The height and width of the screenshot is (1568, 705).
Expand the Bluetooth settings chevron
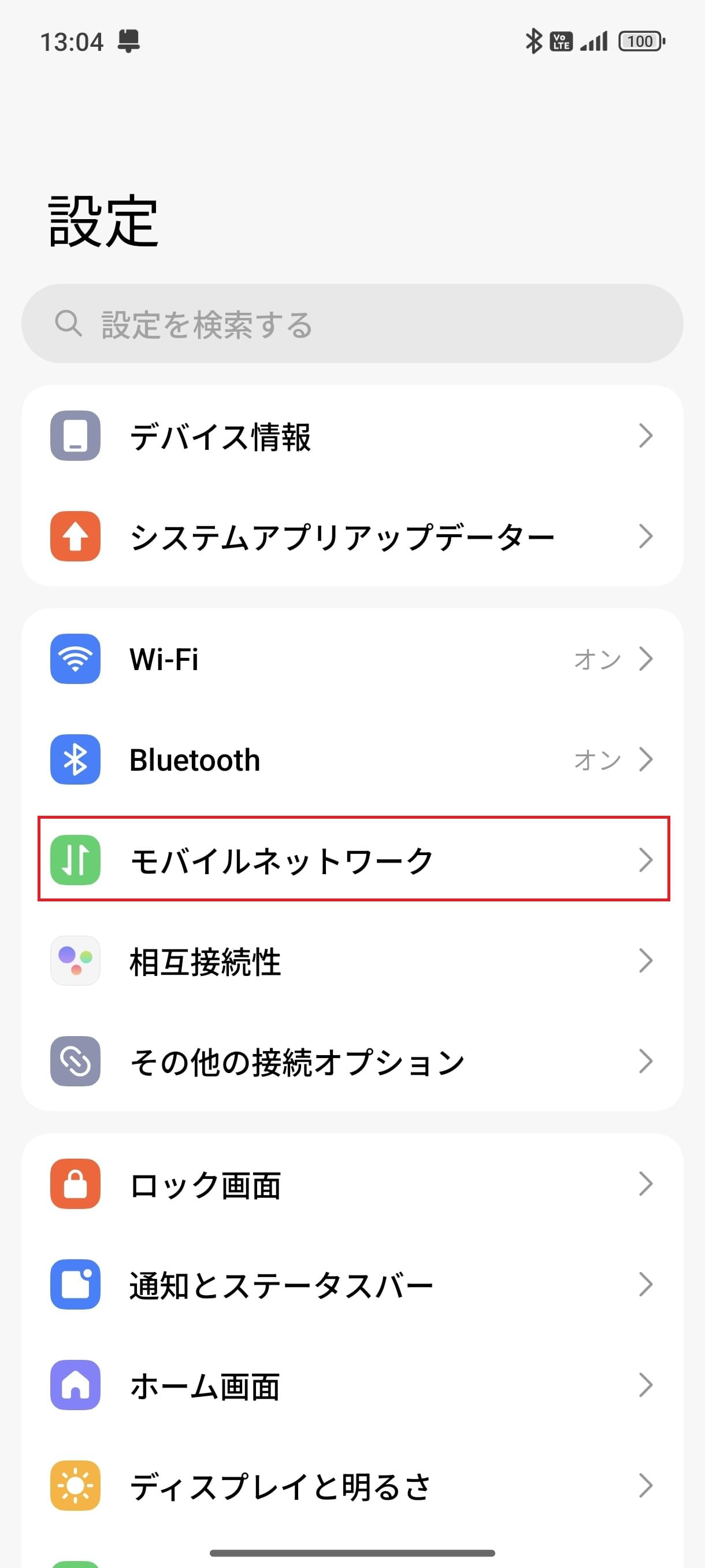click(x=646, y=760)
